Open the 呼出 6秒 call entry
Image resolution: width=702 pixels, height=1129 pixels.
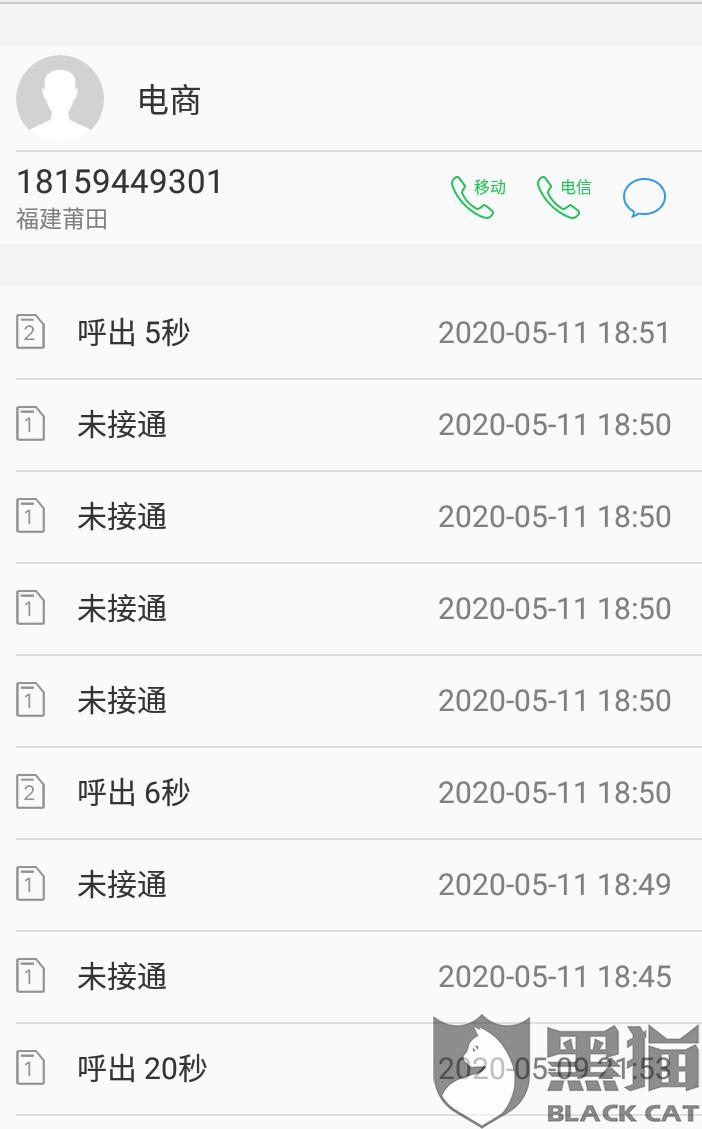click(x=350, y=793)
